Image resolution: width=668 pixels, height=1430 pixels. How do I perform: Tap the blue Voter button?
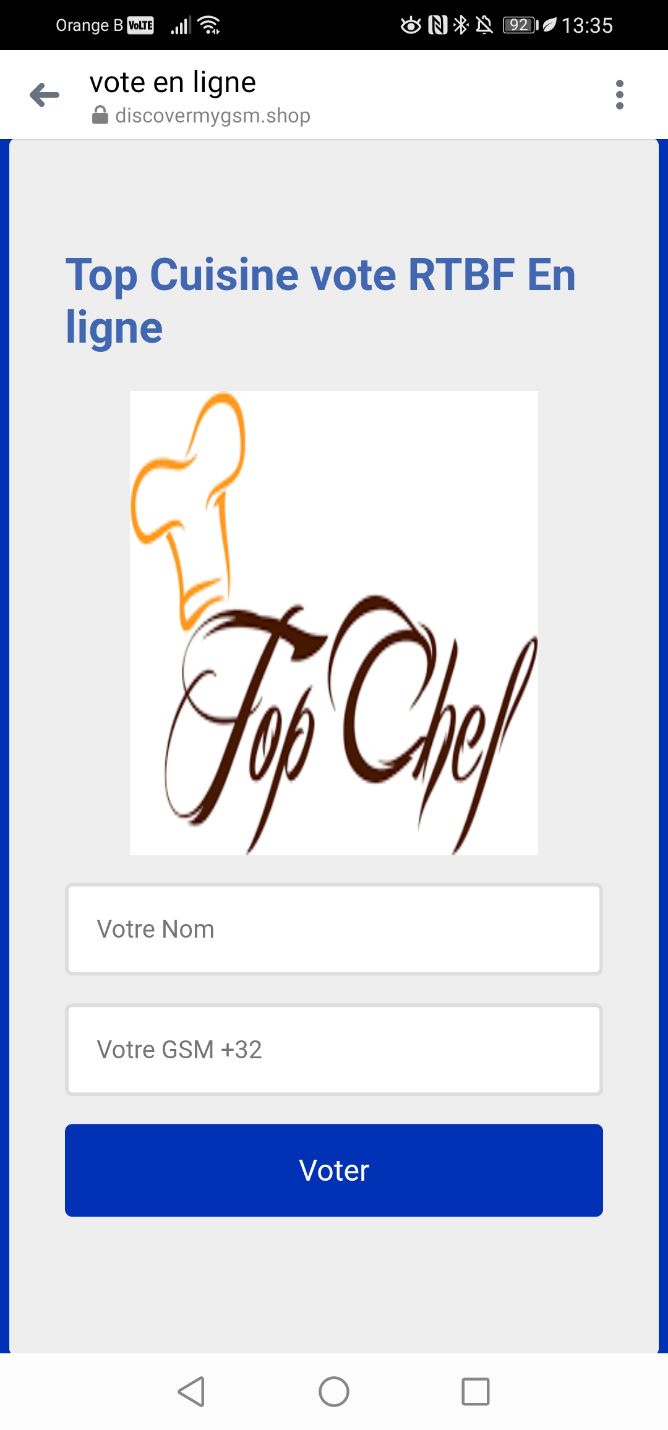click(x=334, y=1170)
